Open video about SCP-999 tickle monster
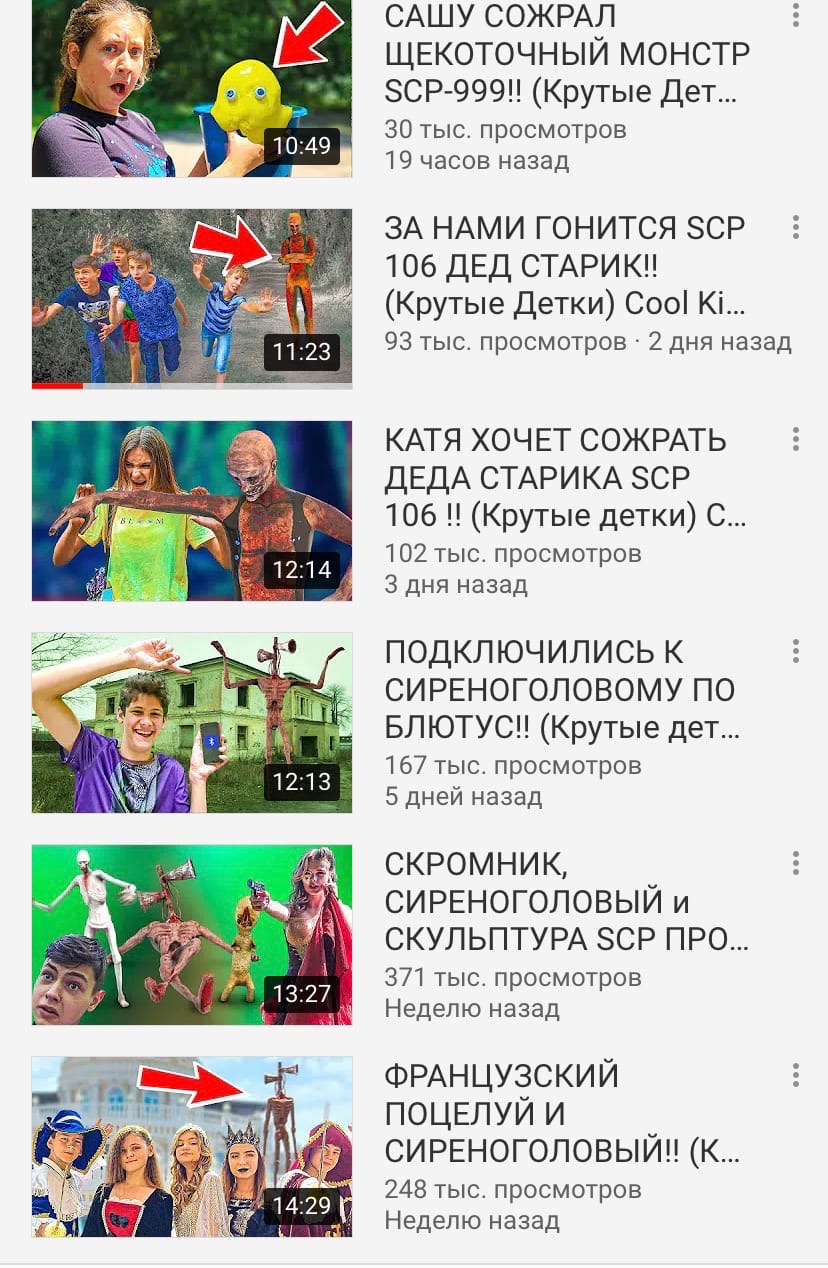The width and height of the screenshot is (828, 1268). 192,90
